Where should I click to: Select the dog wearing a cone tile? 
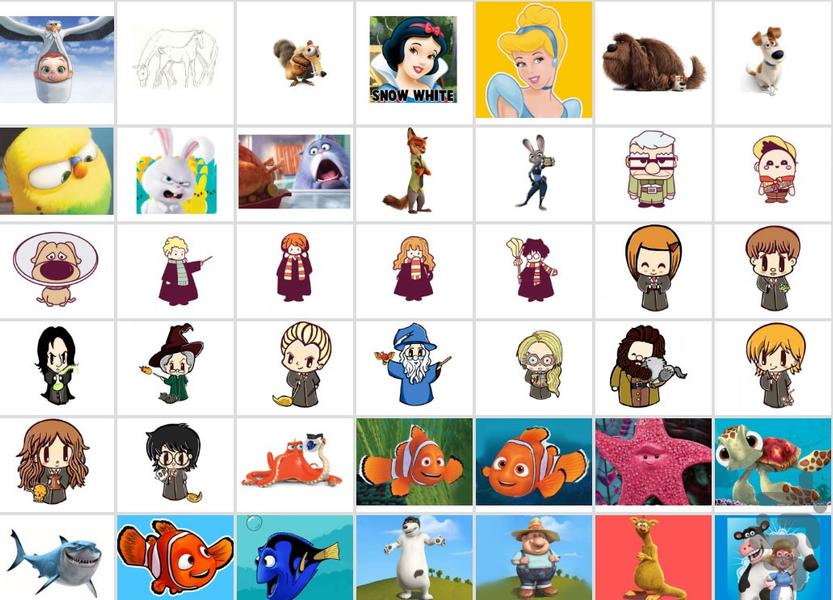57,268
